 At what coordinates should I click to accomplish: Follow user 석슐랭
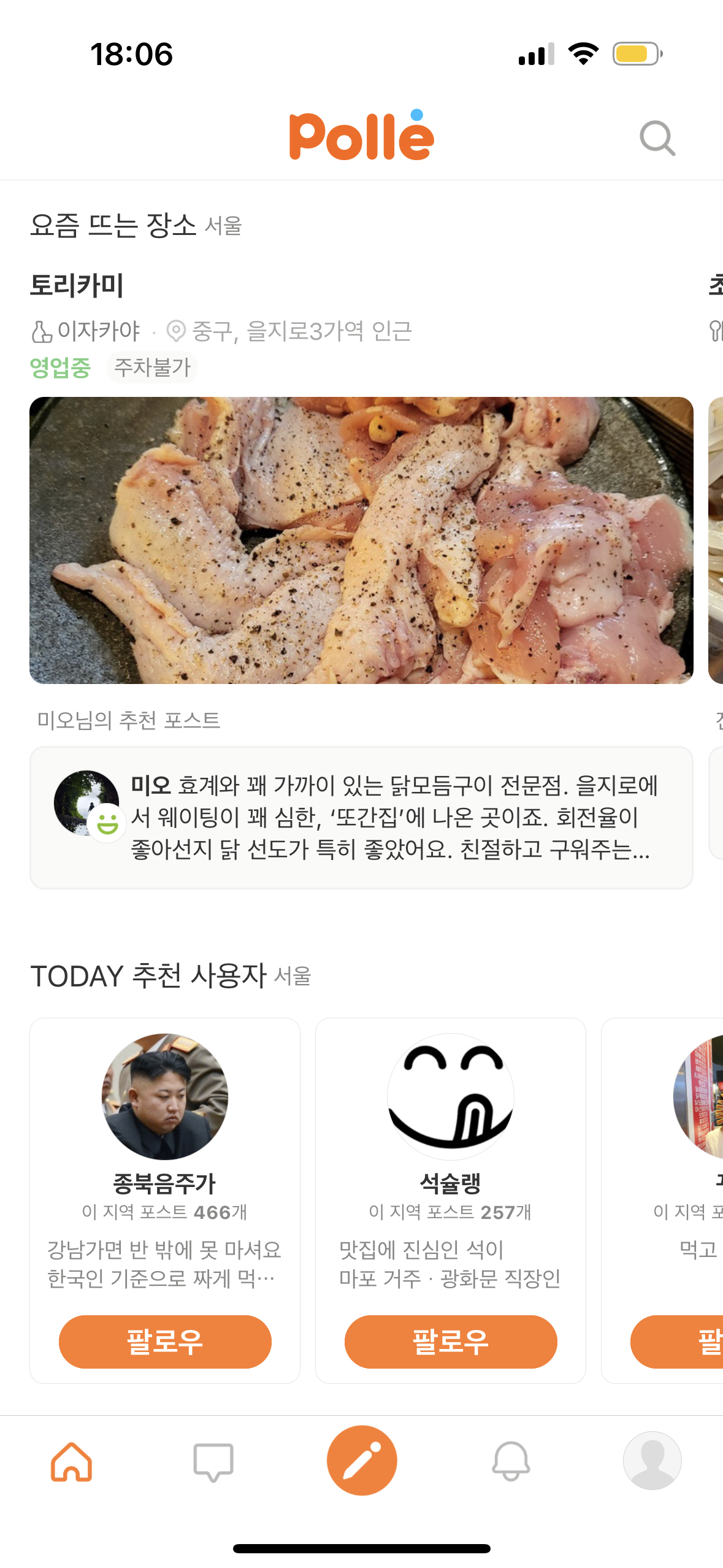point(451,1342)
